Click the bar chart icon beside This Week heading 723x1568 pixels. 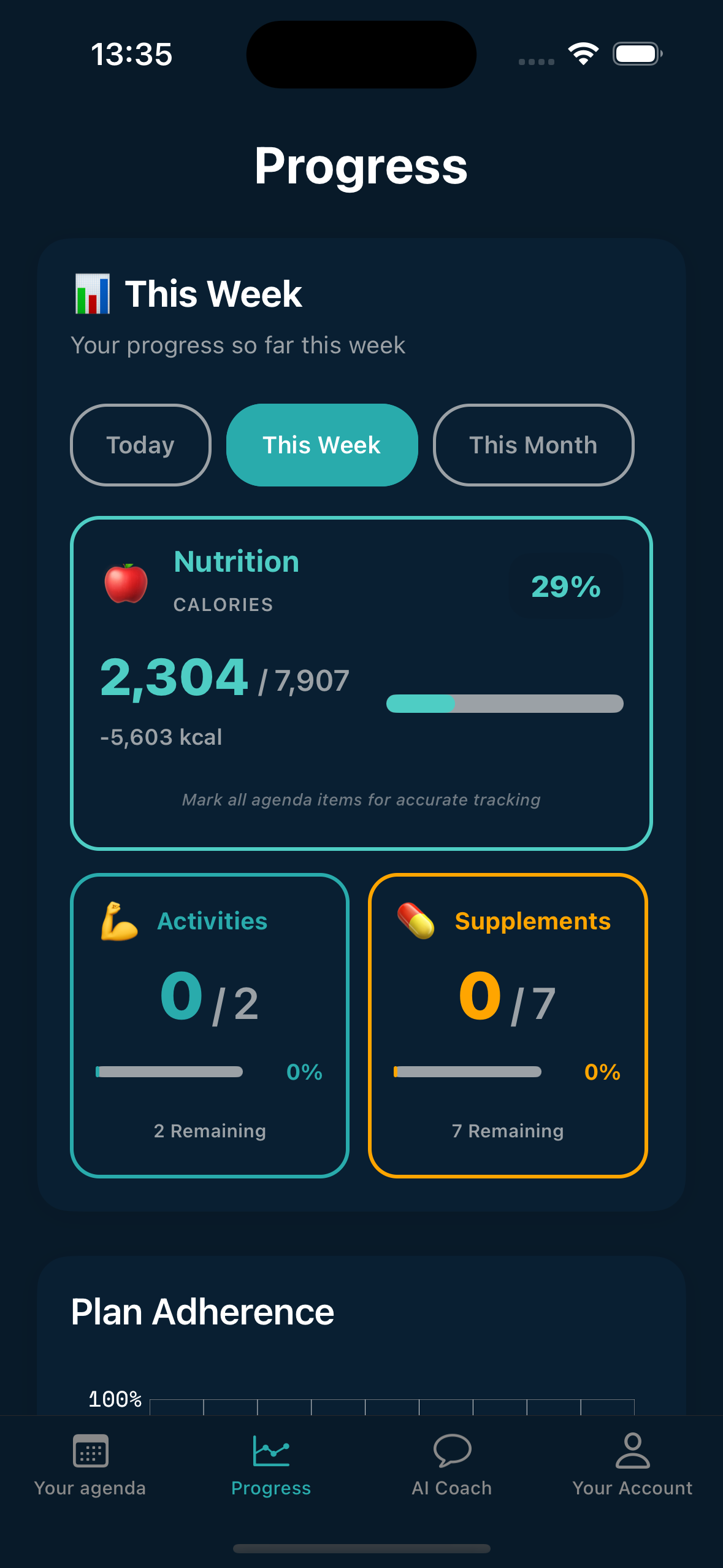point(92,293)
